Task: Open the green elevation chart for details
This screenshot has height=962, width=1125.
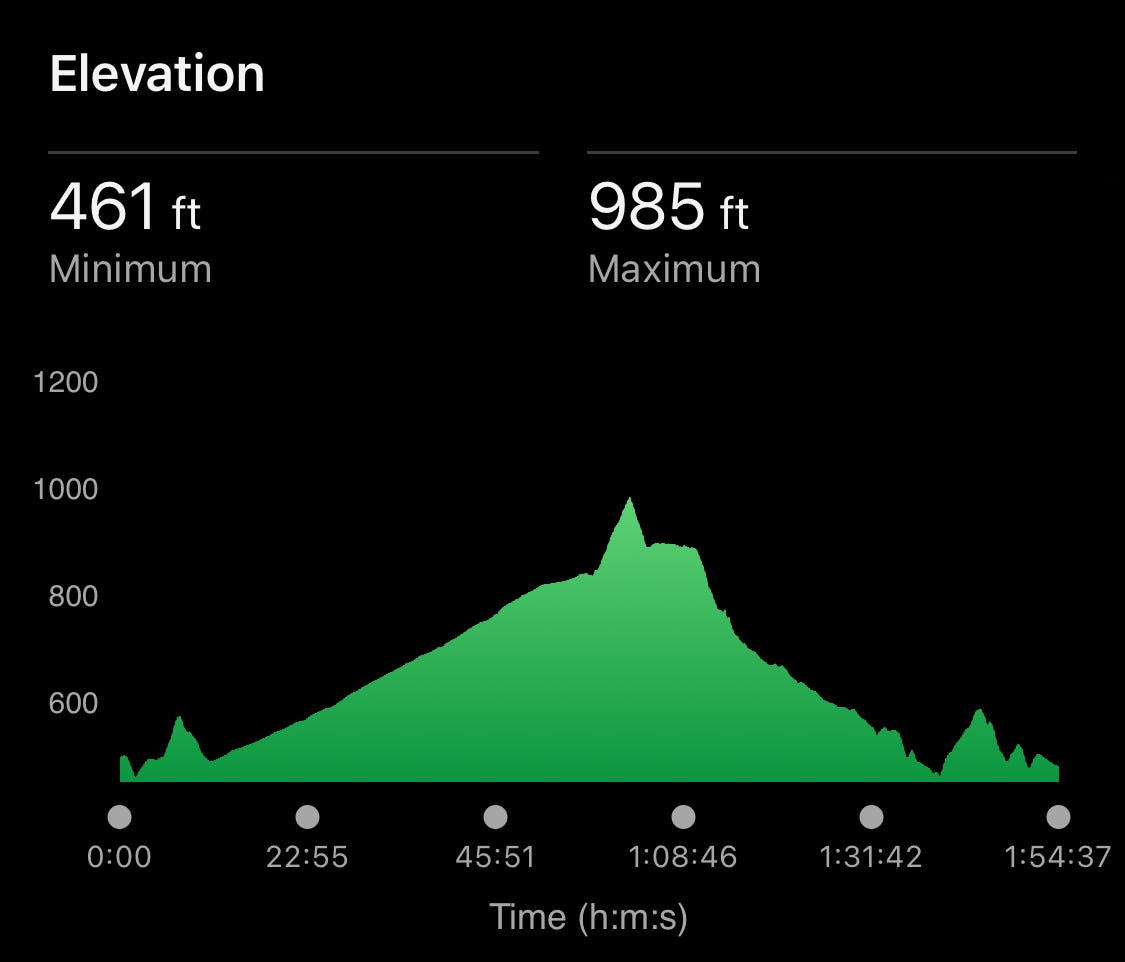Action: click(x=589, y=639)
